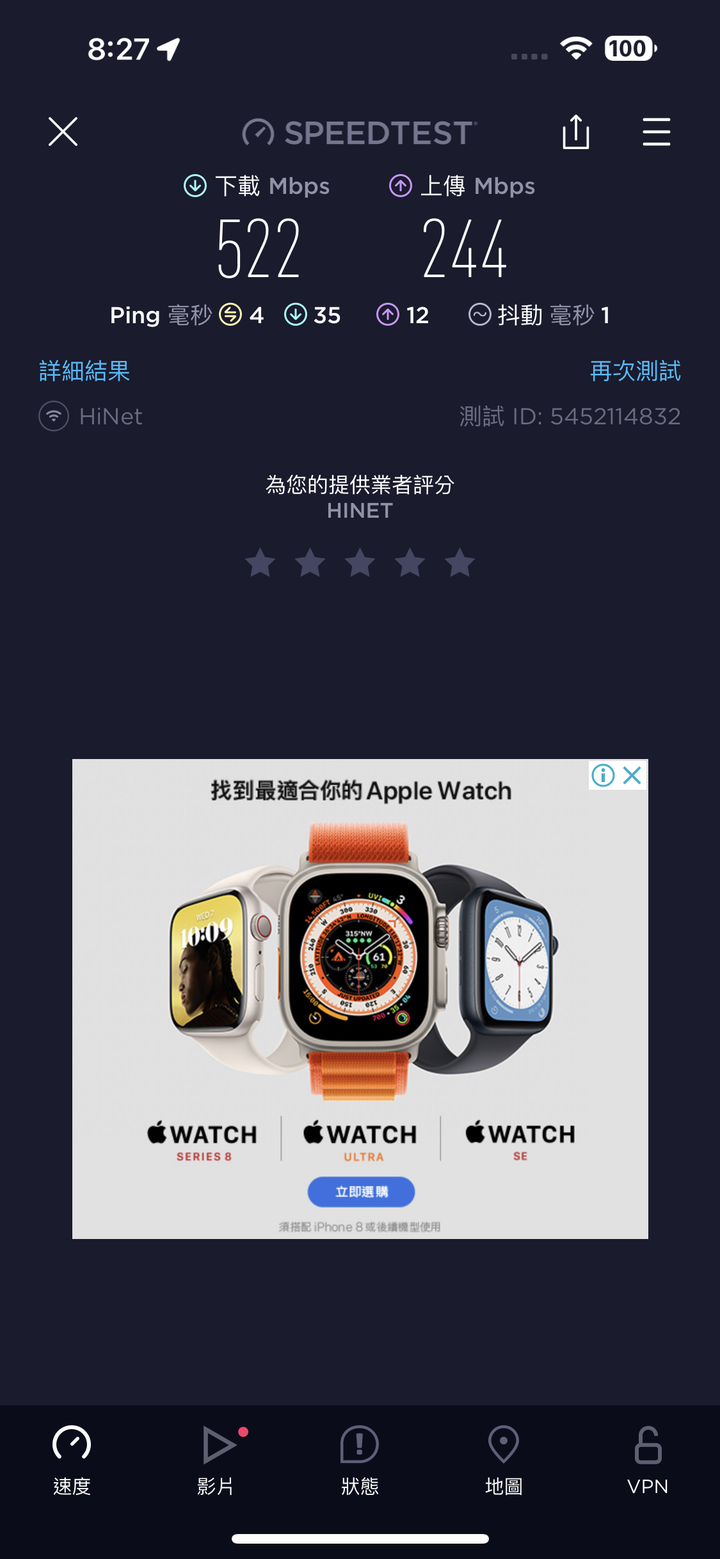
Task: Open 詳細結果 detailed results
Action: (85, 371)
